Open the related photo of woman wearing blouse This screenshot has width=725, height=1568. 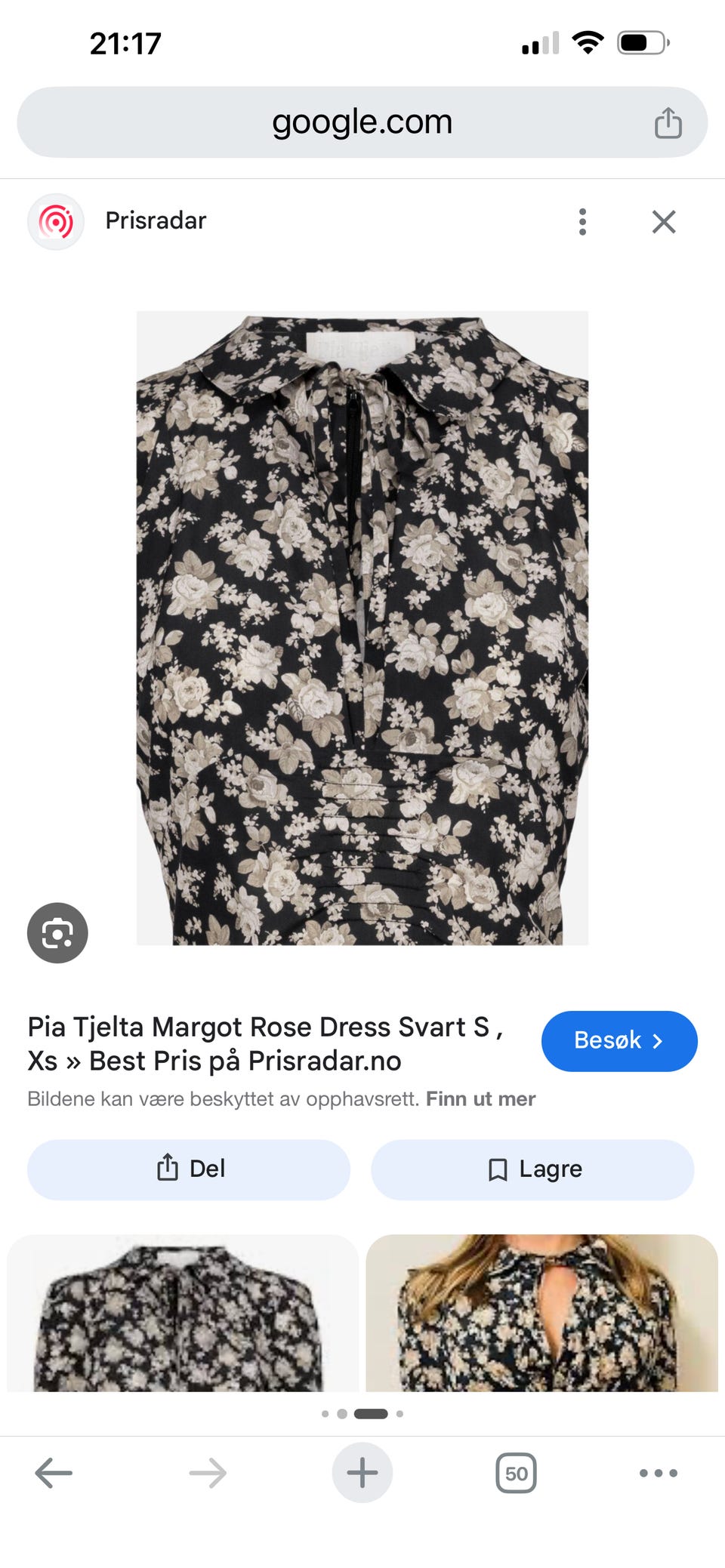coord(541,1313)
